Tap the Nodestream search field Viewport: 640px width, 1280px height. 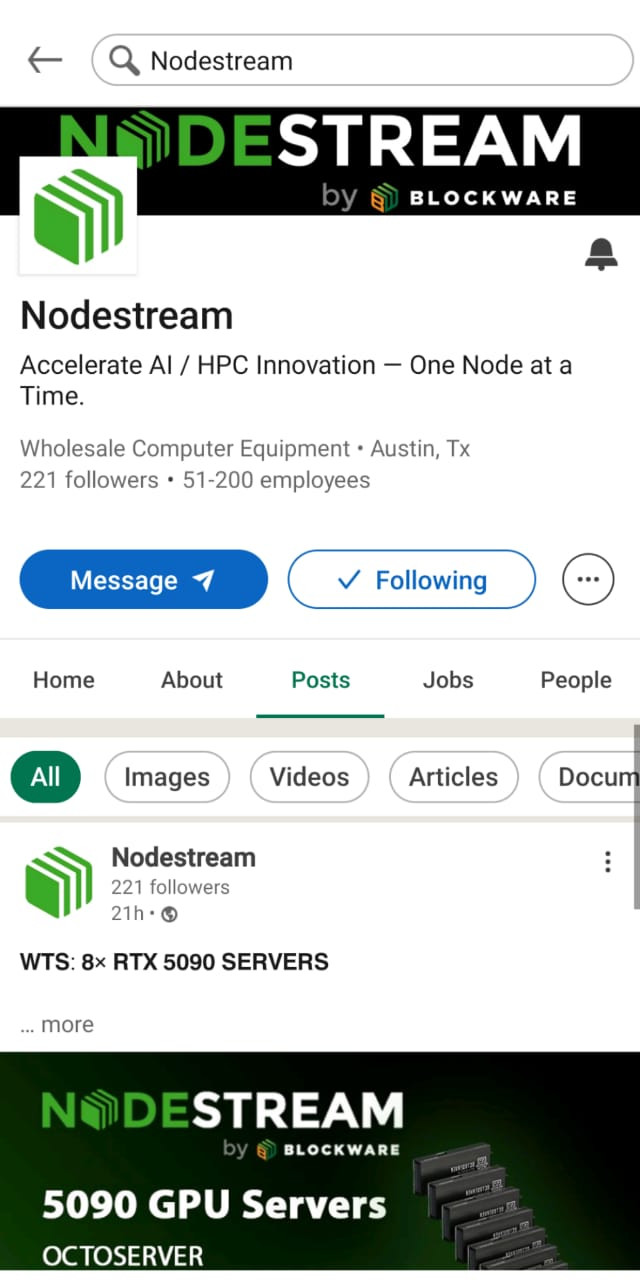pos(362,61)
